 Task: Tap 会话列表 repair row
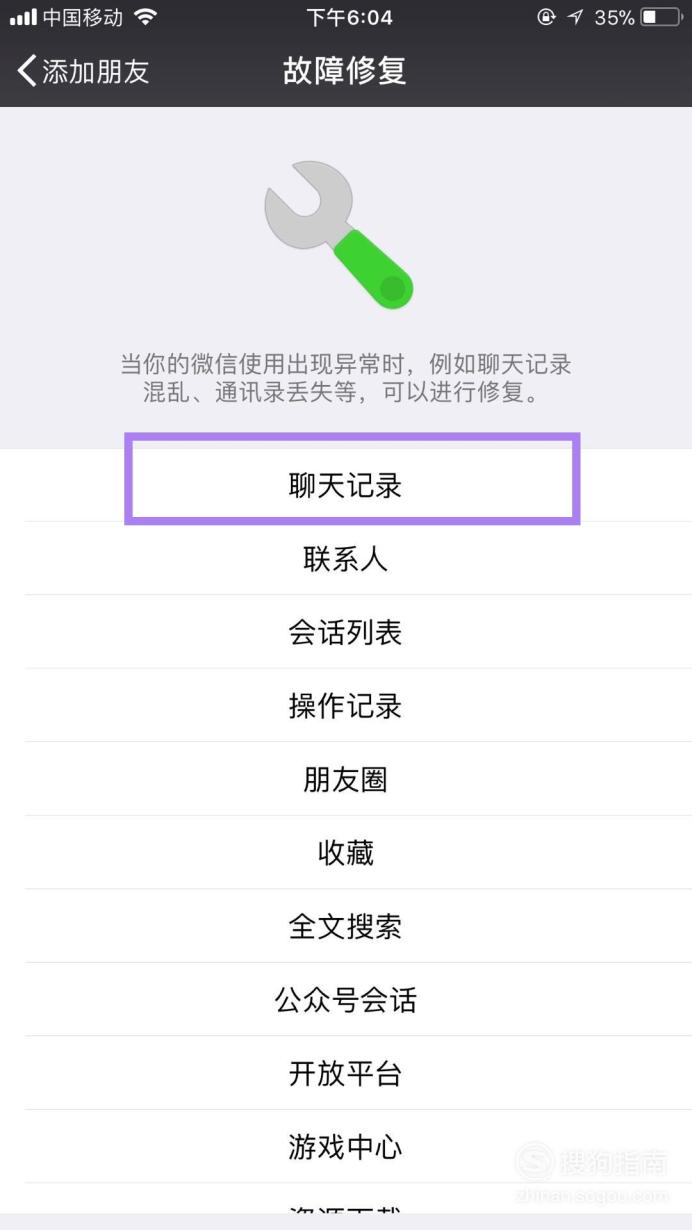(x=346, y=632)
